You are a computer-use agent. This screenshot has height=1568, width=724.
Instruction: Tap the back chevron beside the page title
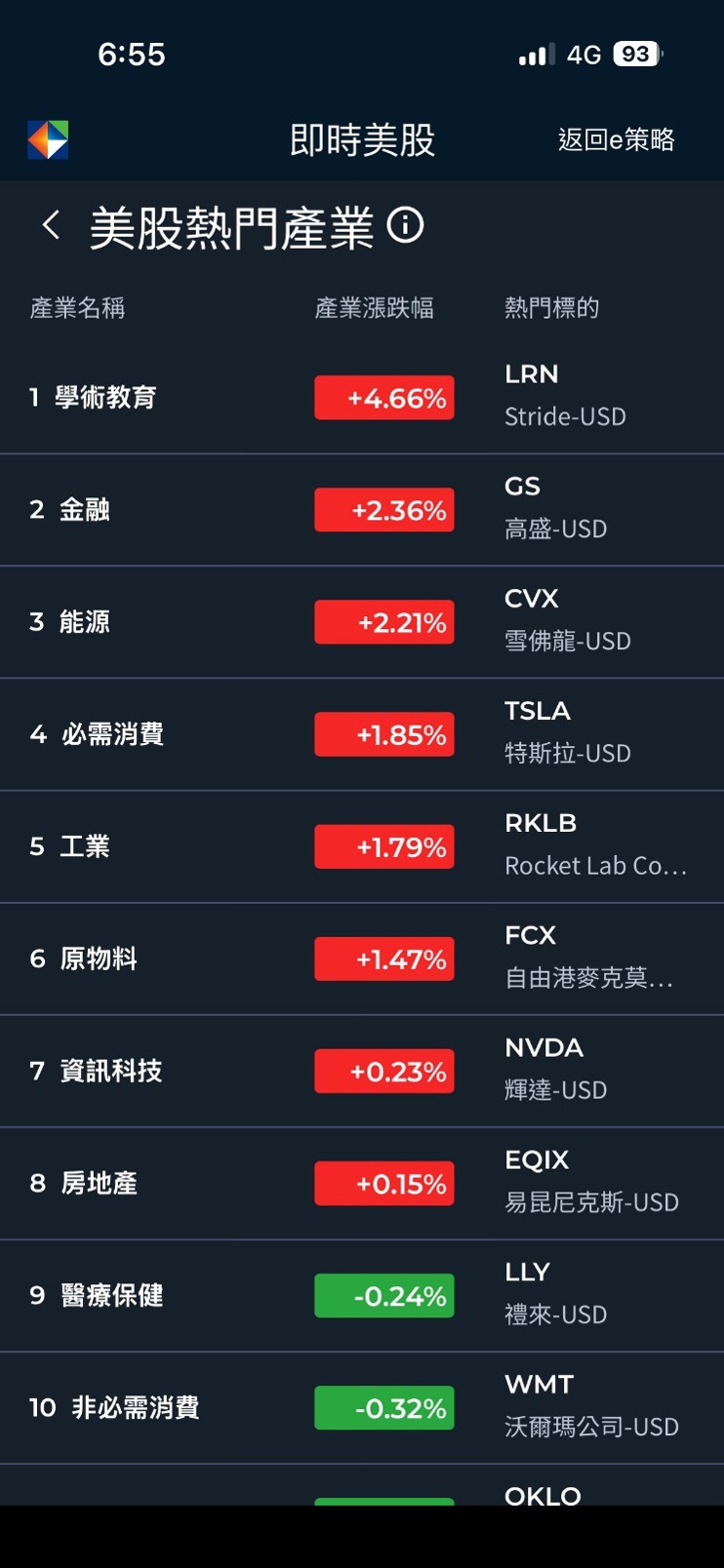click(50, 225)
